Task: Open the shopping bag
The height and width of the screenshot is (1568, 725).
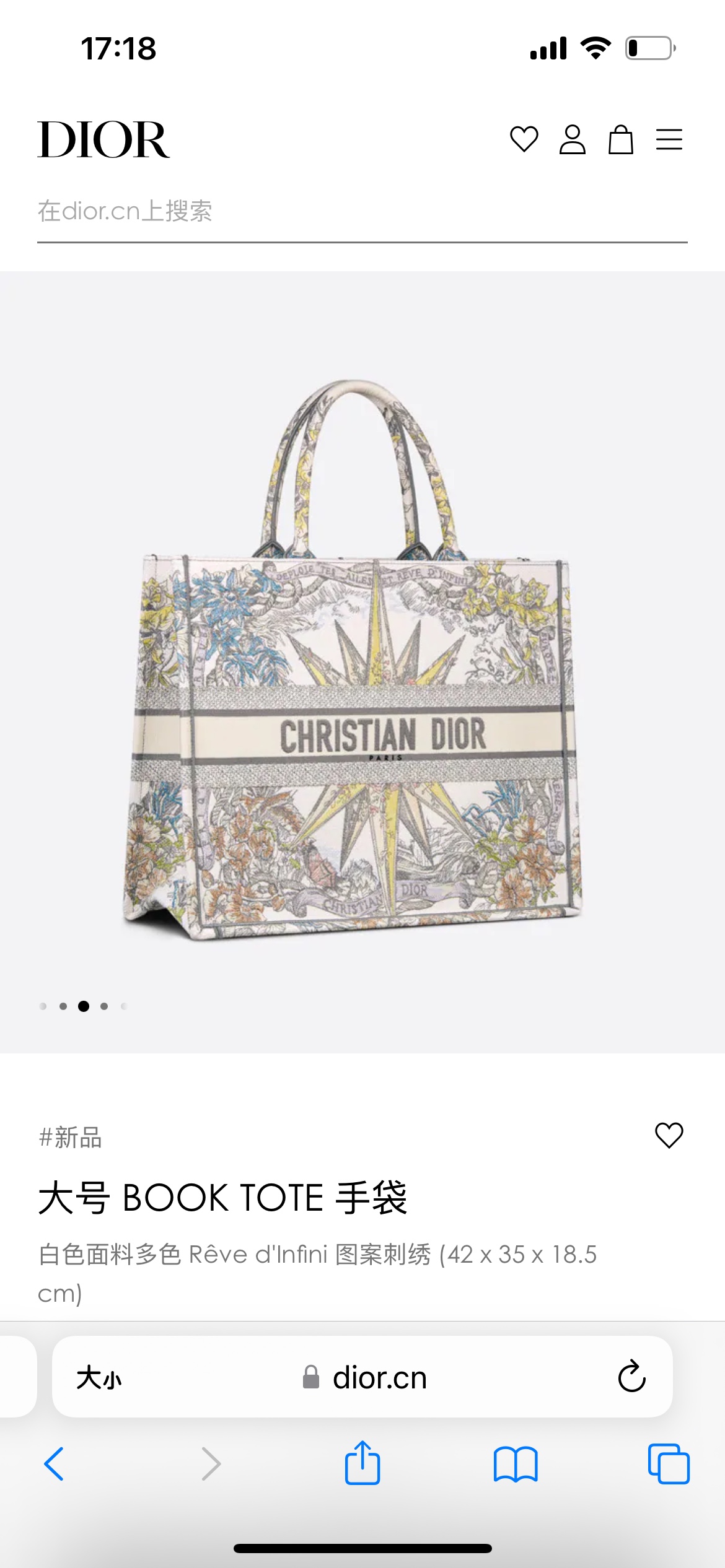Action: [x=620, y=139]
